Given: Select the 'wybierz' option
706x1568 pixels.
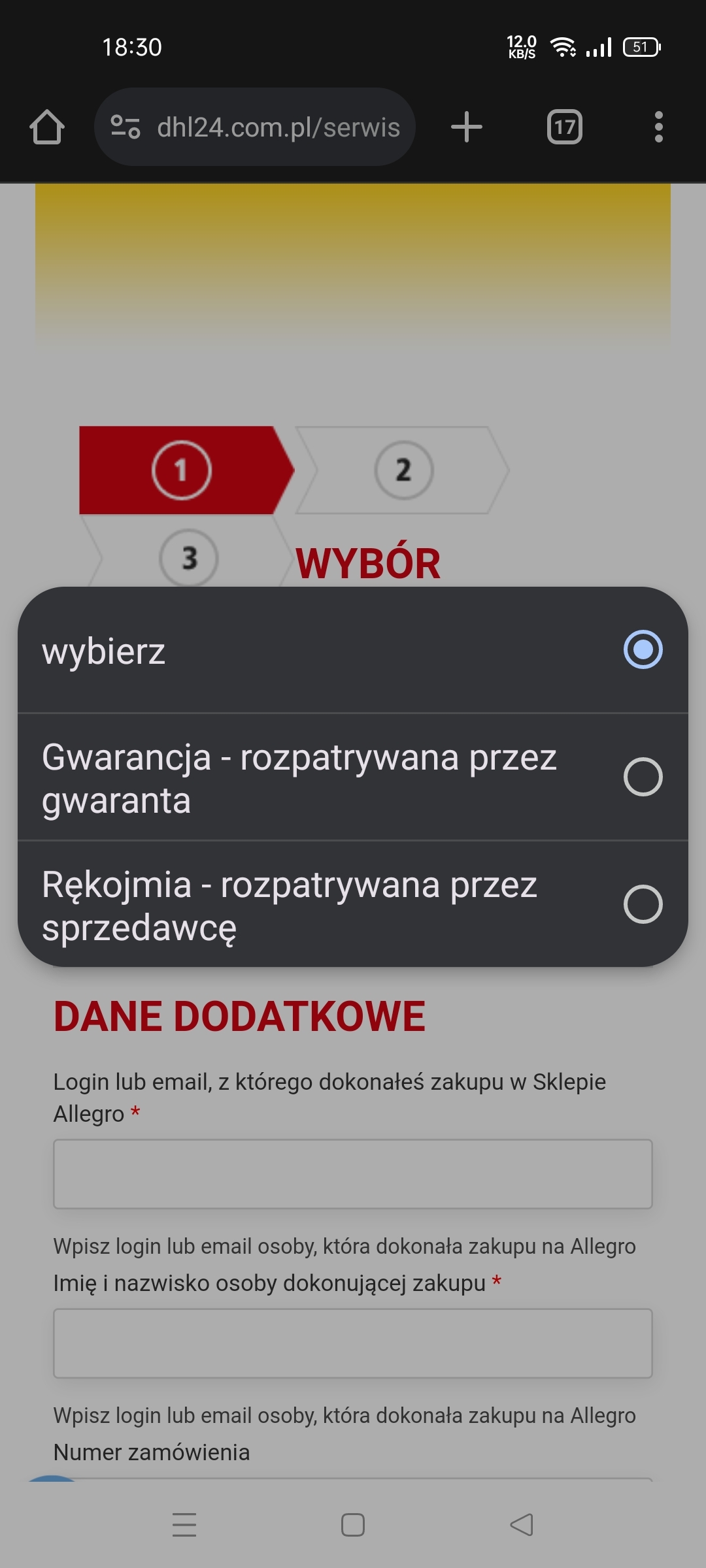Looking at the screenshot, I should 353,650.
